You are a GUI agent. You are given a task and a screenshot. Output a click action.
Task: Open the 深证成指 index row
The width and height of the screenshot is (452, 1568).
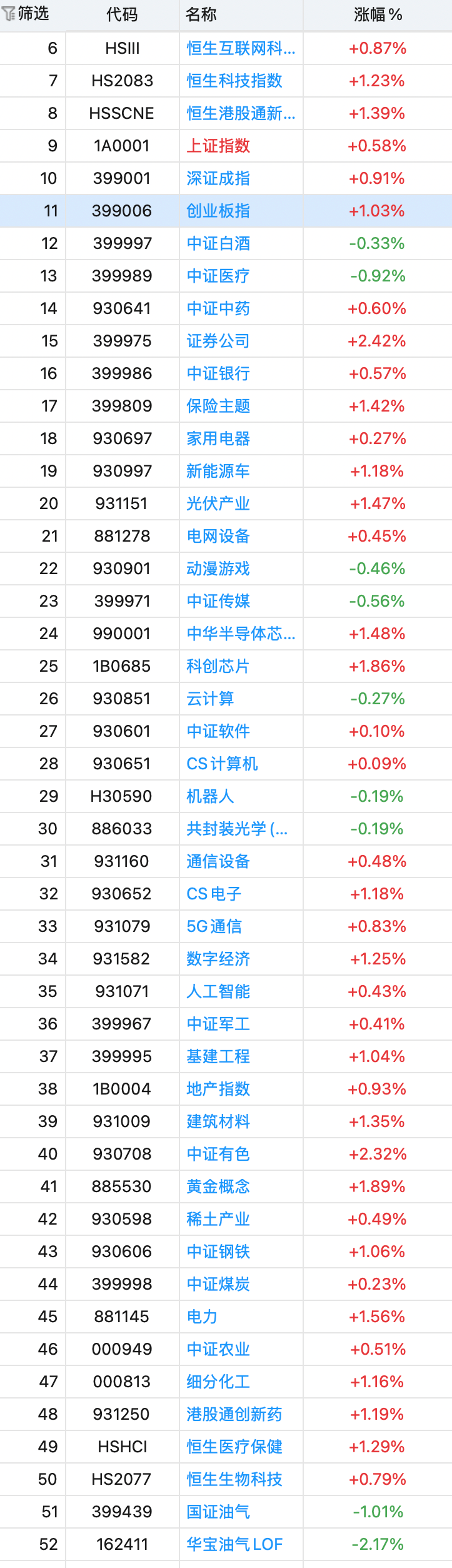point(226,178)
